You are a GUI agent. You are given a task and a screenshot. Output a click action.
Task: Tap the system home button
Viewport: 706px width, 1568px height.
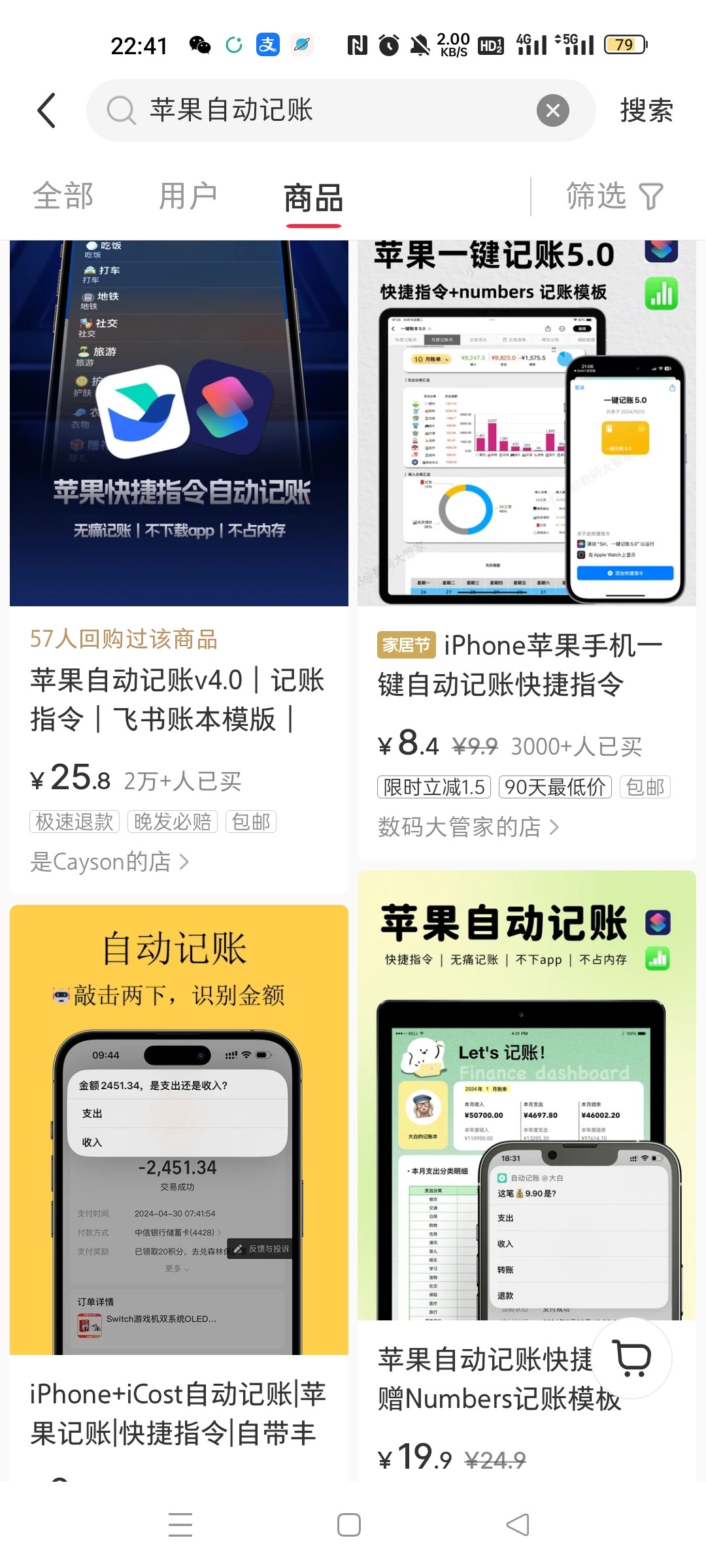[x=349, y=1525]
